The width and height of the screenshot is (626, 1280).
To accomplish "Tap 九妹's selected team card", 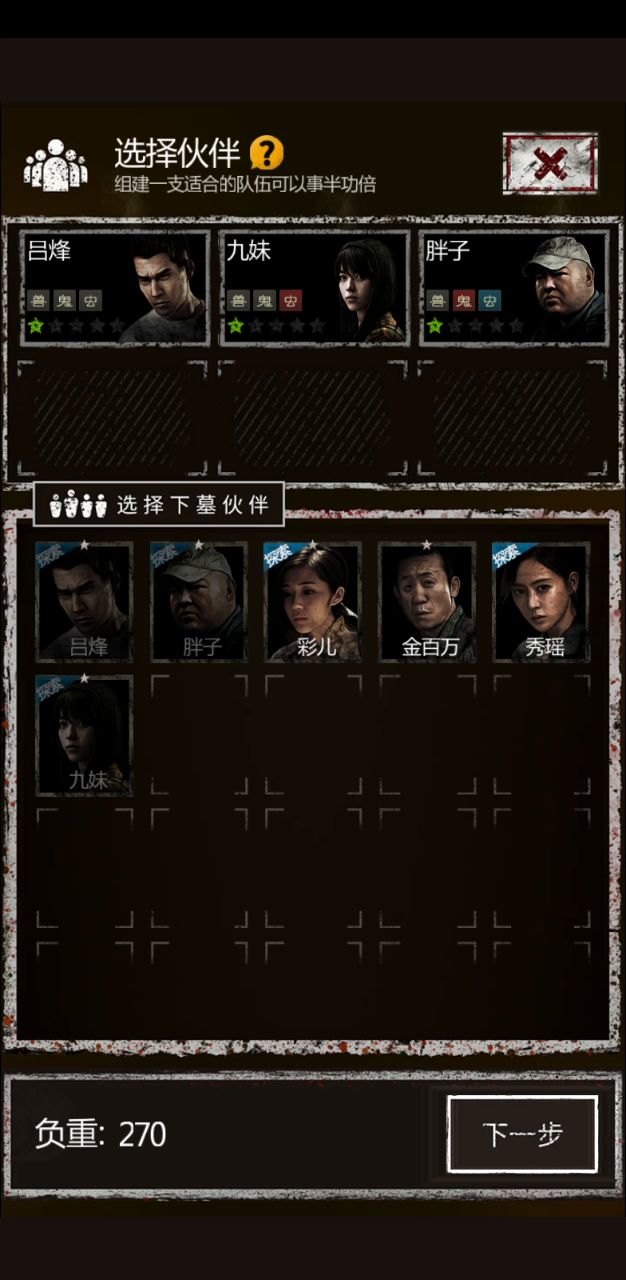I will click(x=313, y=289).
